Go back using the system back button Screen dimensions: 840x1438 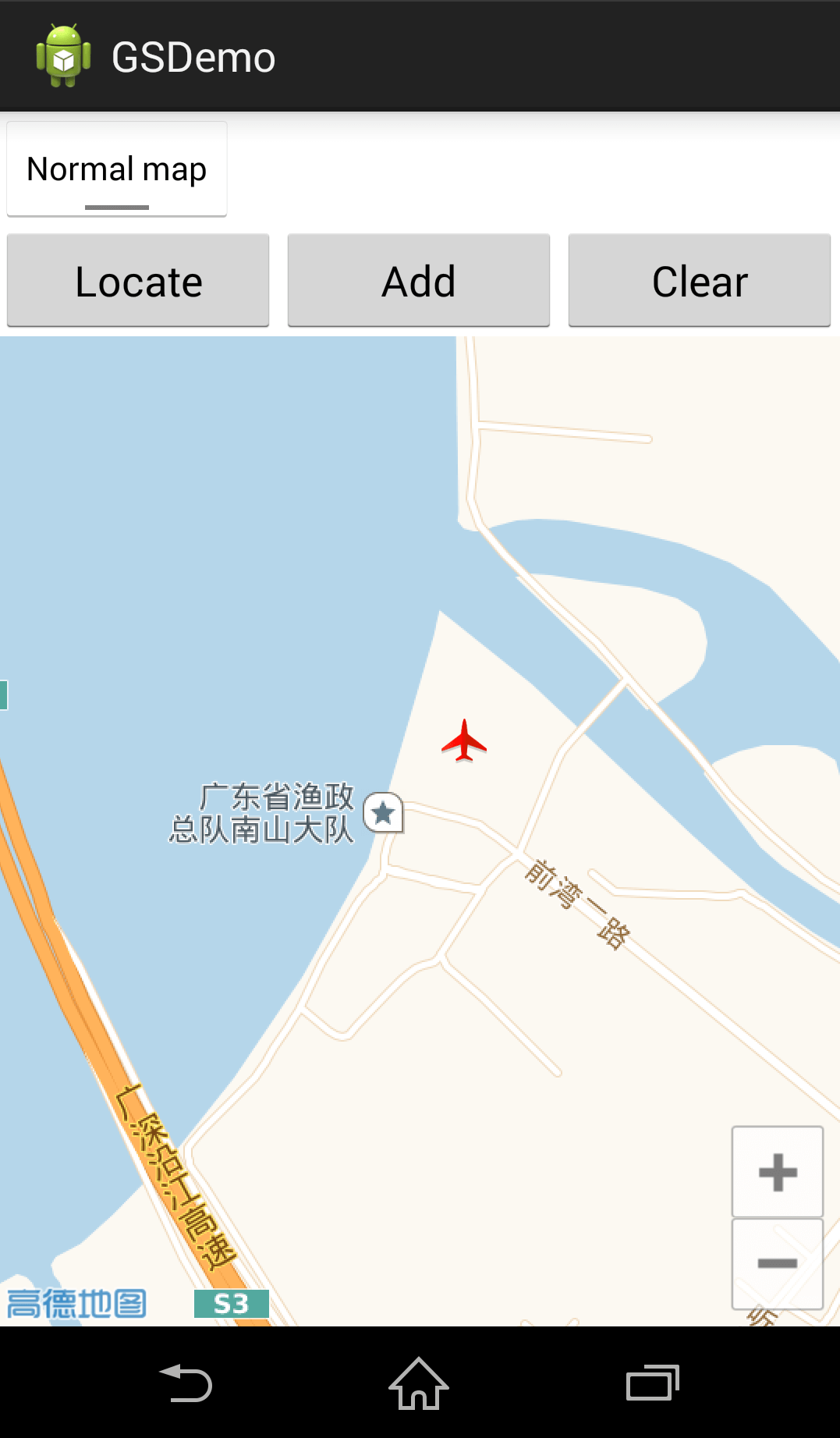tap(186, 1383)
